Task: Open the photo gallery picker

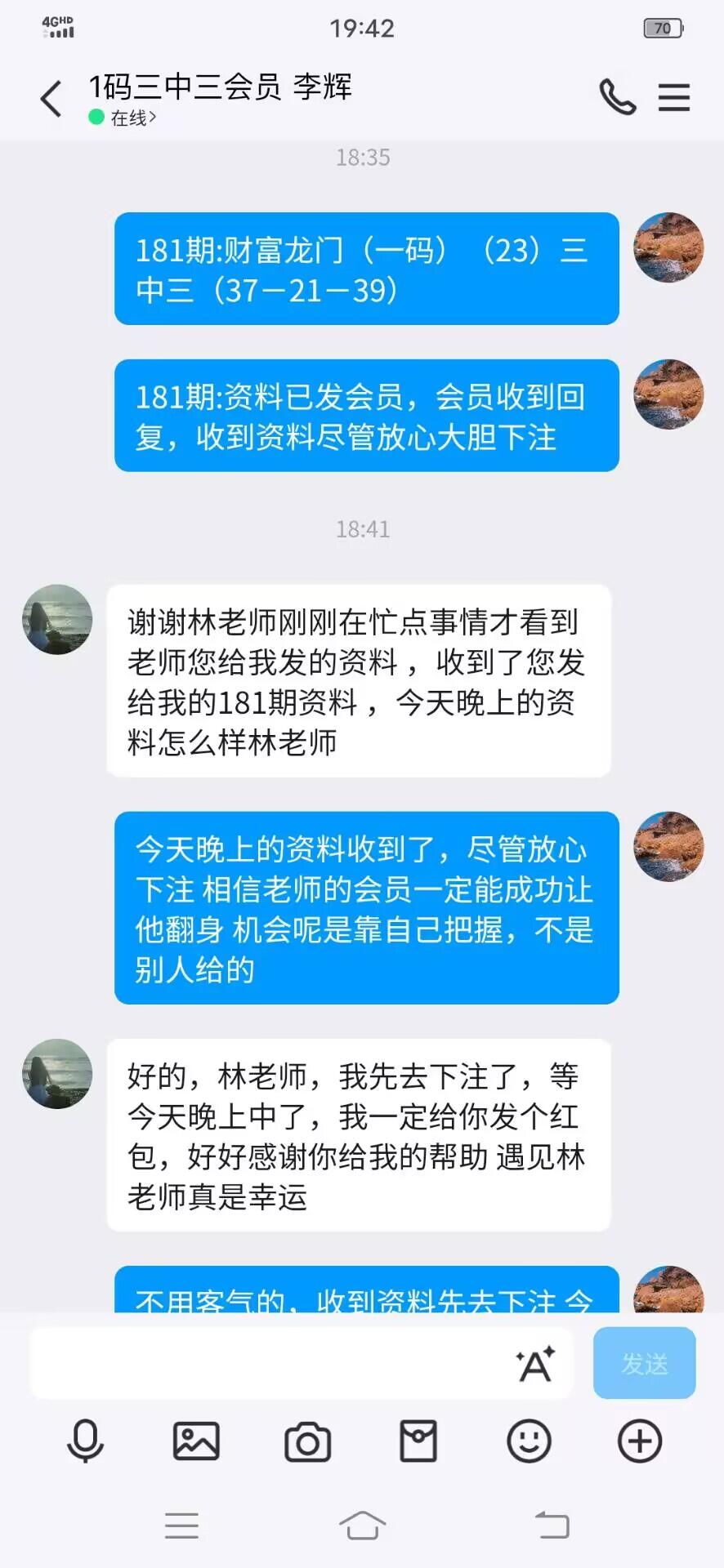Action: 196,1441
